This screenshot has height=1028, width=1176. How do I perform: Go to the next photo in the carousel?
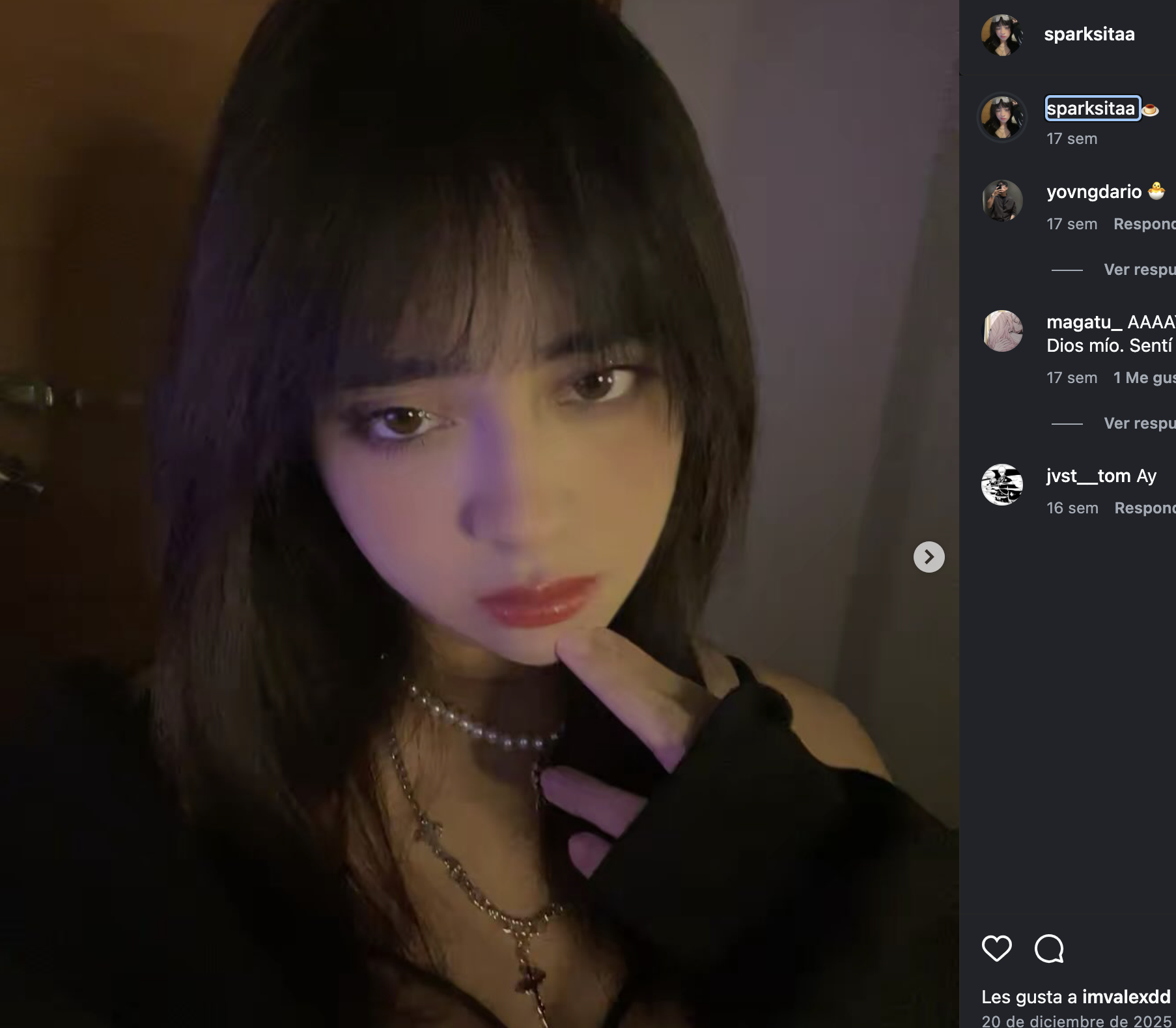click(x=929, y=557)
